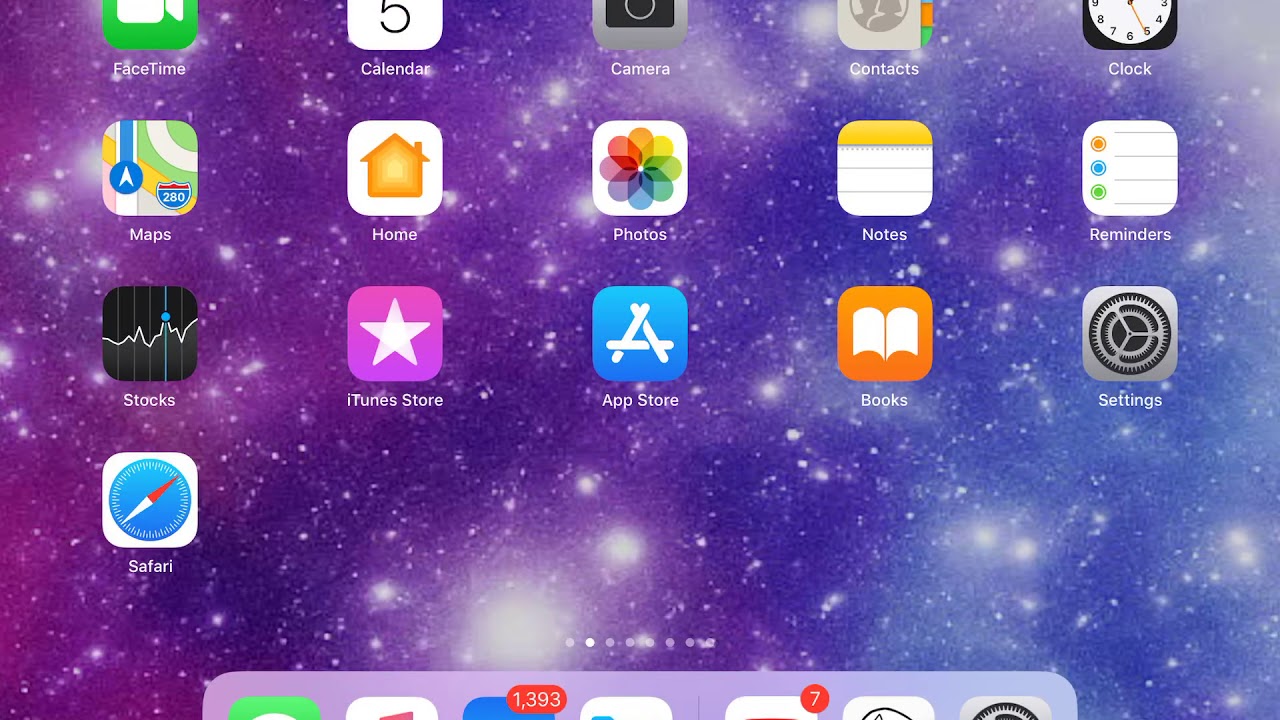This screenshot has width=1280, height=720.
Task: Open the Stocks app
Action: point(150,334)
